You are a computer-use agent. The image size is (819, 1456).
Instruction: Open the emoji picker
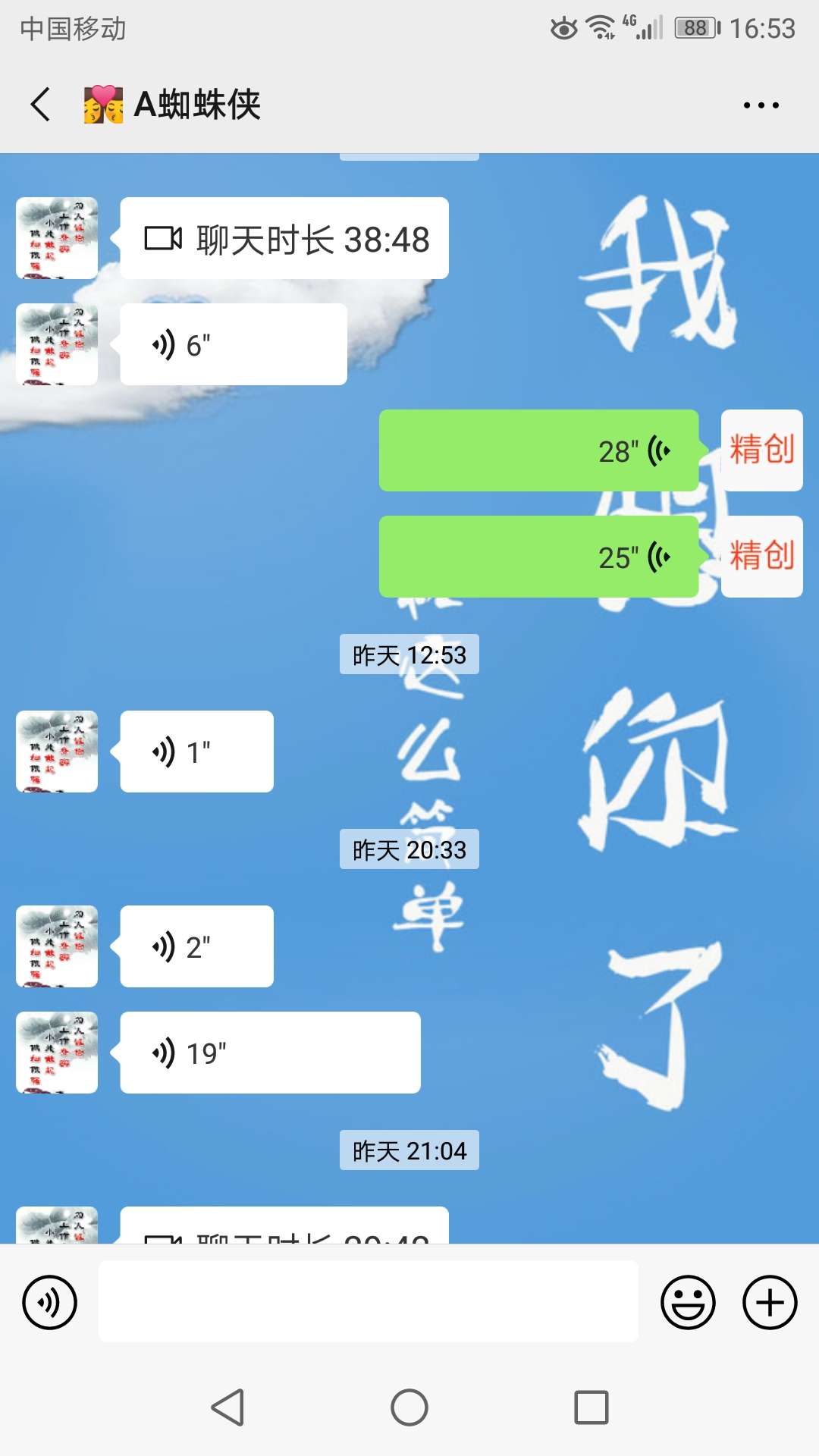(687, 1301)
